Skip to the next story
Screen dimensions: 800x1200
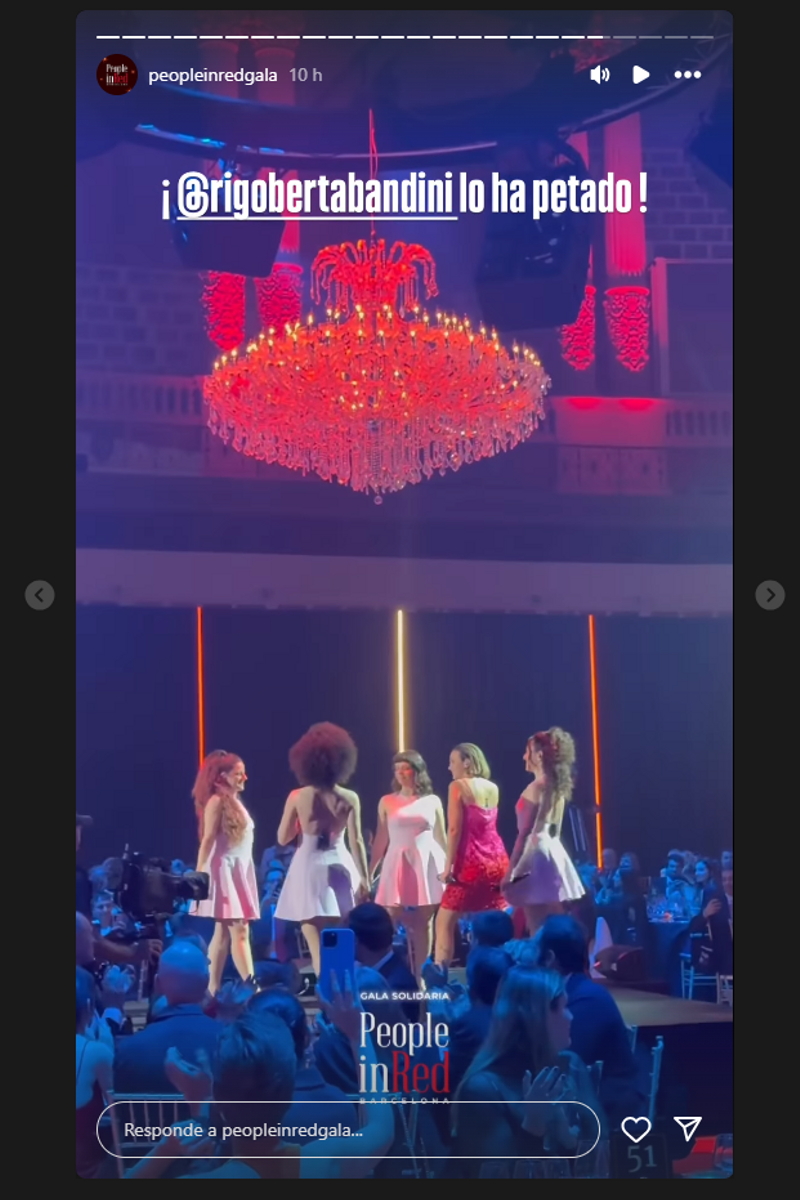769,595
